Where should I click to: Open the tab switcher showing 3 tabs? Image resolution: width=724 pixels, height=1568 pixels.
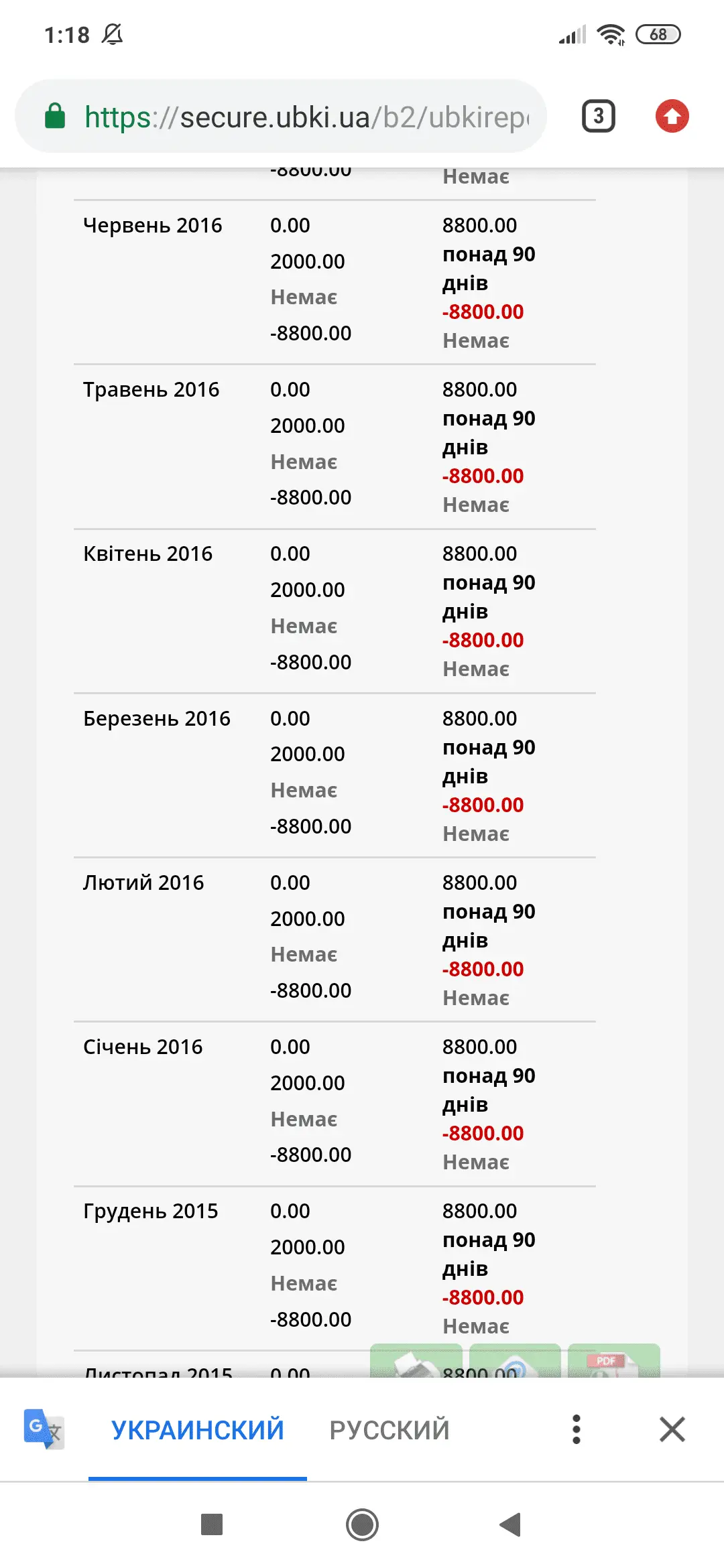(x=598, y=117)
